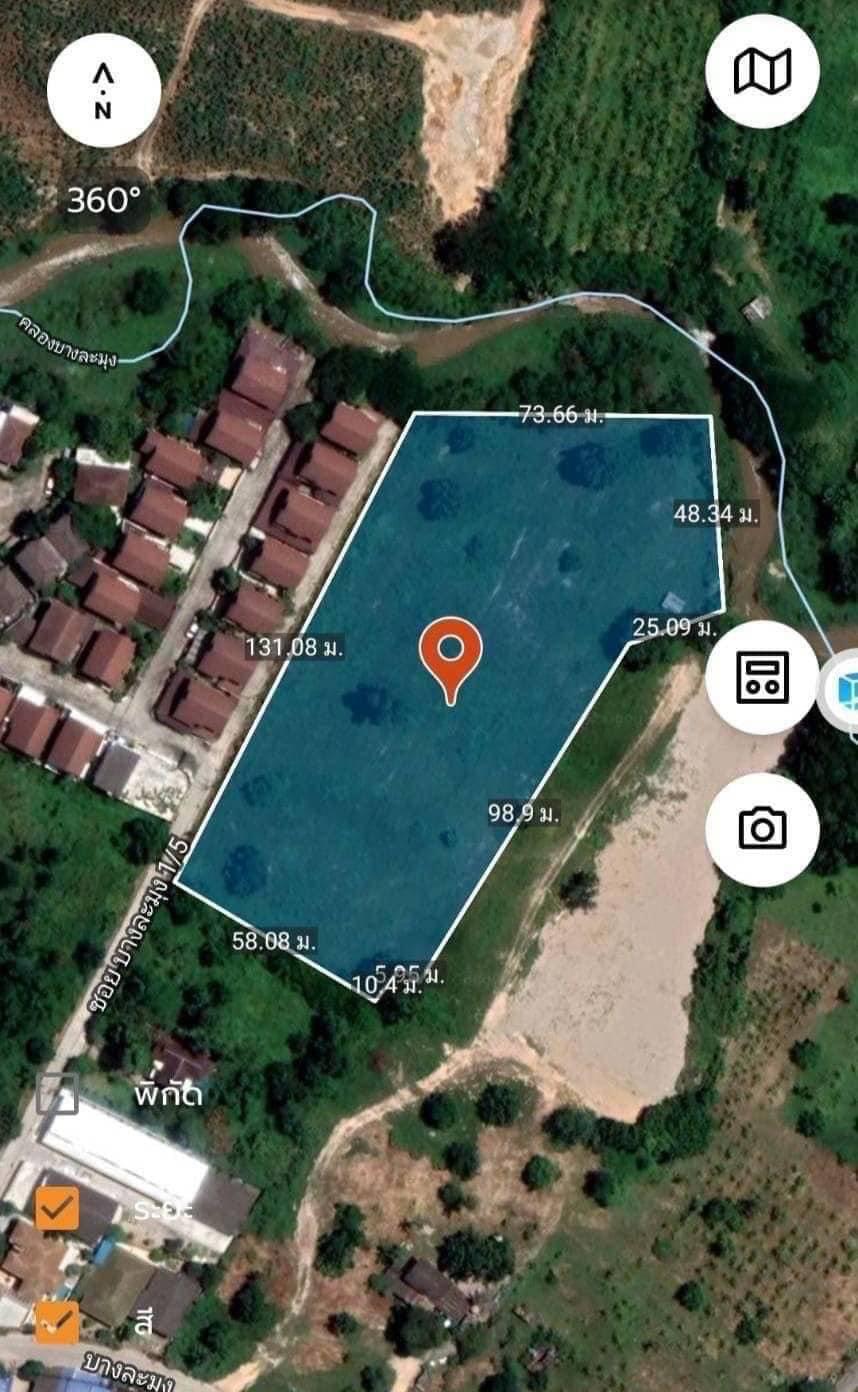Uncheck the ระยะ checkbox
The width and height of the screenshot is (858, 1392).
point(57,1208)
